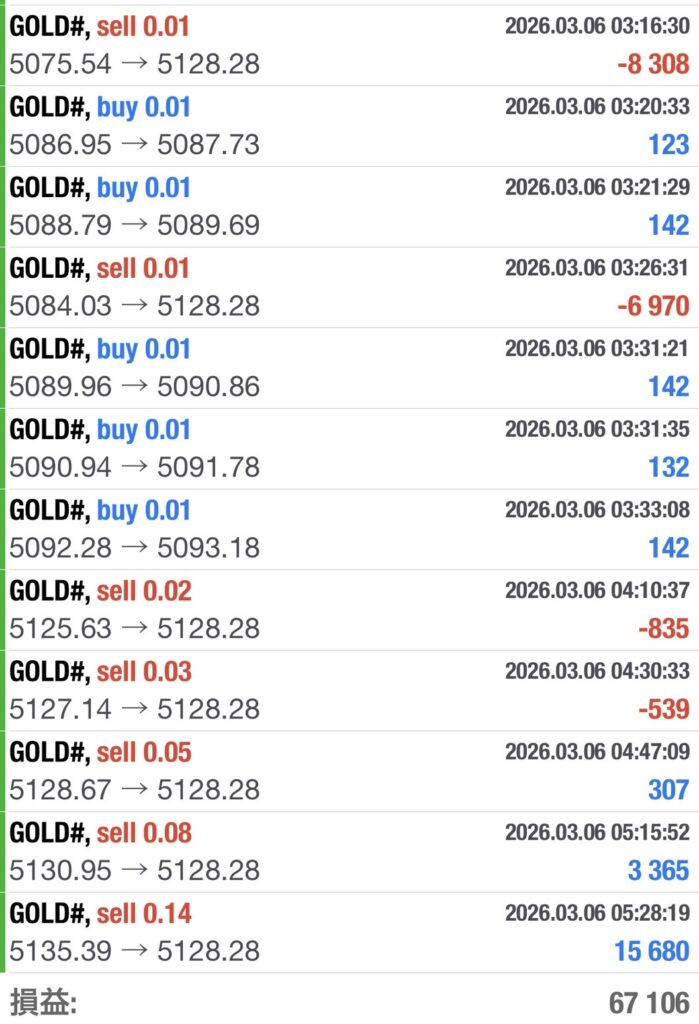699x1024 pixels.
Task: Open the GOLD# buy trade at 03:33:08
Action: point(349,529)
